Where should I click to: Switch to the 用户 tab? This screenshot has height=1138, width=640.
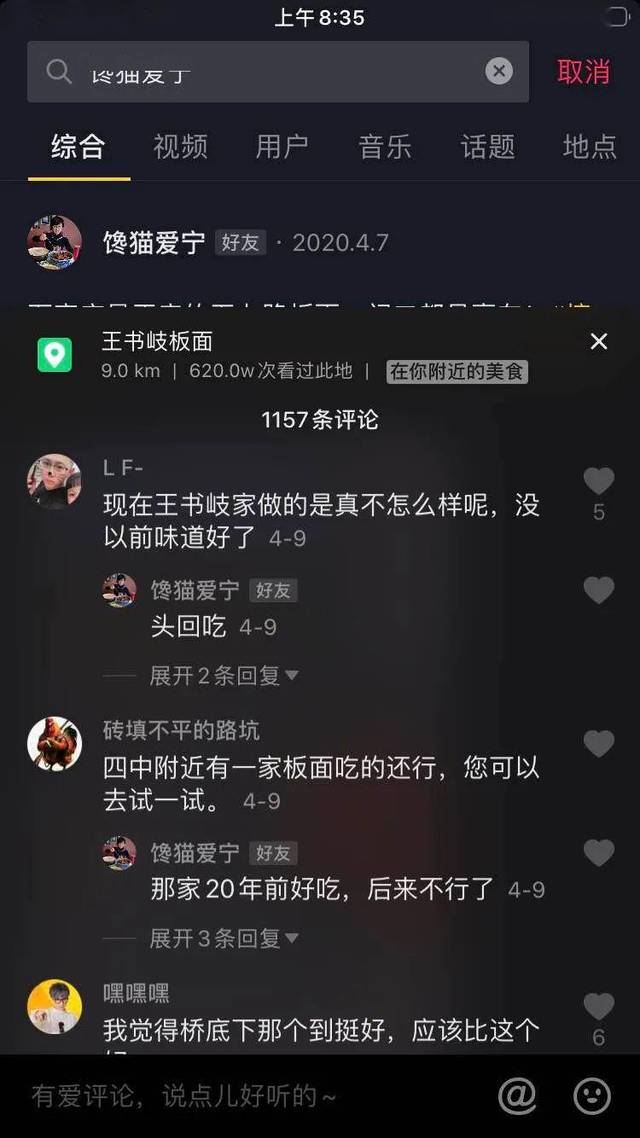pos(282,147)
